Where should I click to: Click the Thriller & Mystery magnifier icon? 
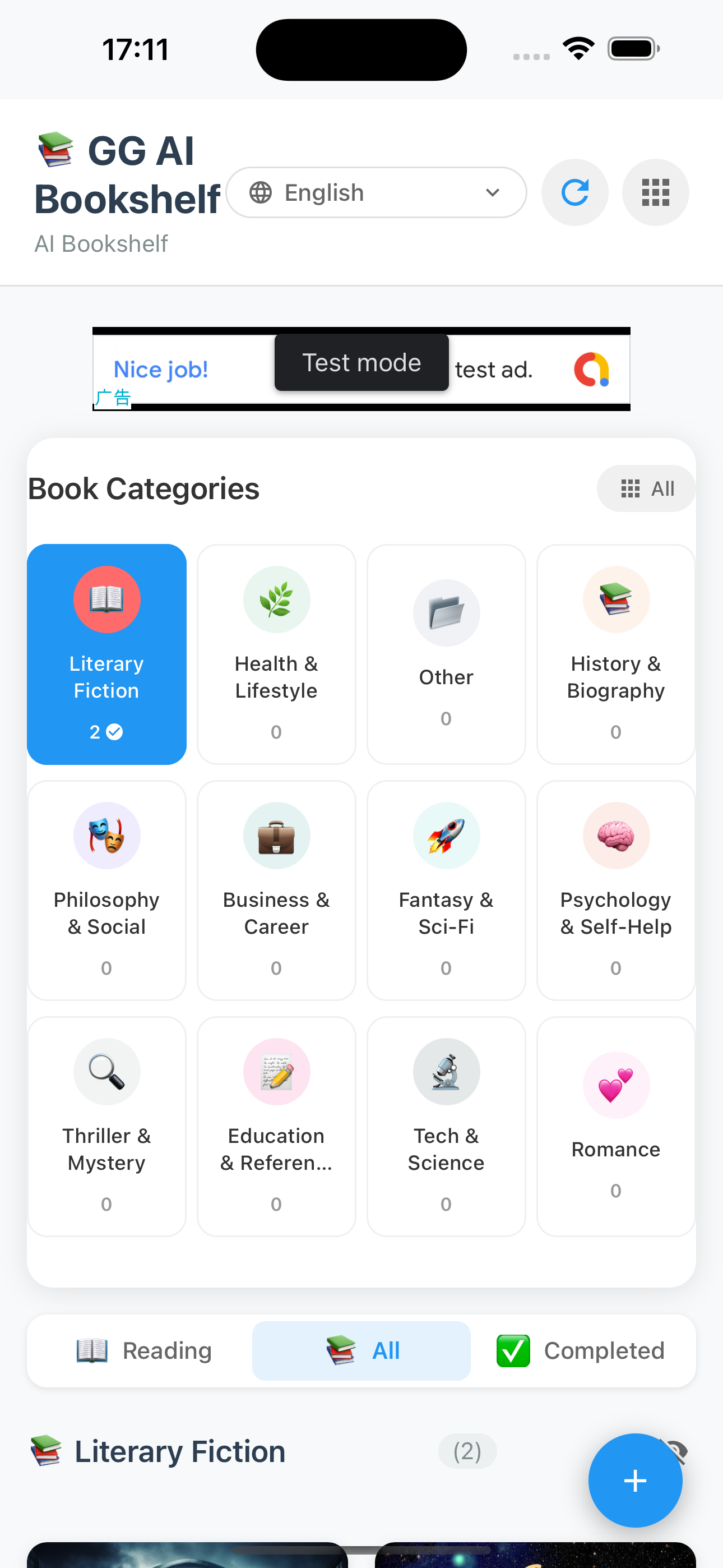[x=106, y=1072]
